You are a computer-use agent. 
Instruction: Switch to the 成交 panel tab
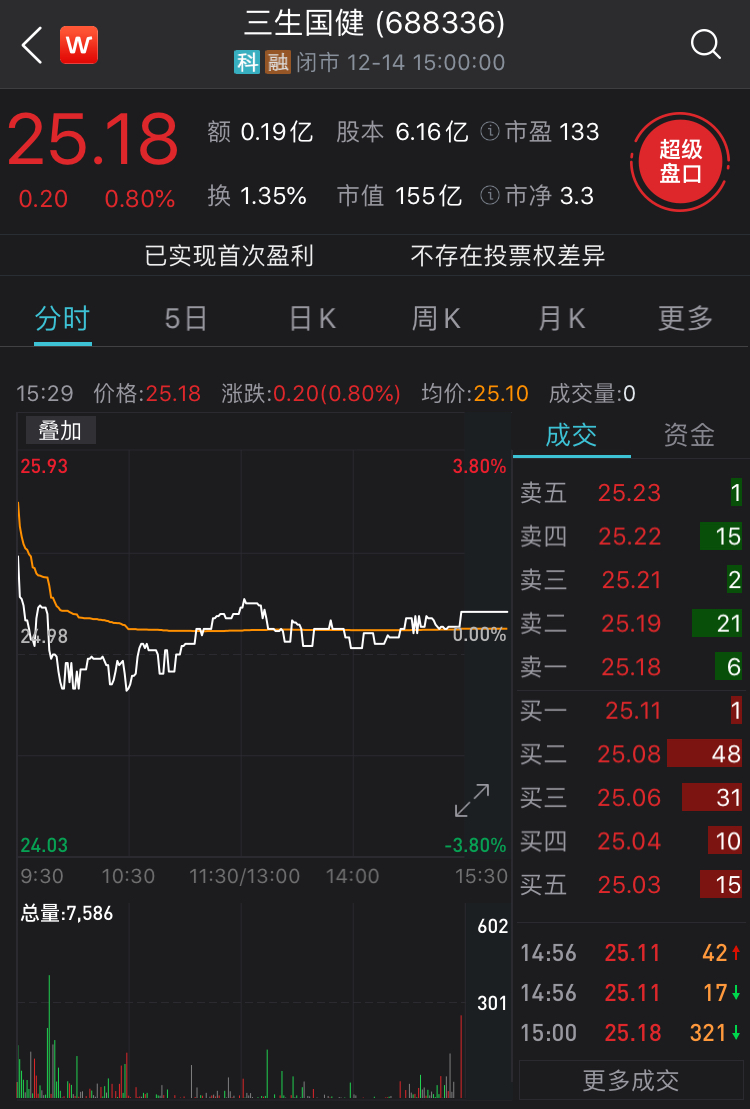(x=571, y=435)
